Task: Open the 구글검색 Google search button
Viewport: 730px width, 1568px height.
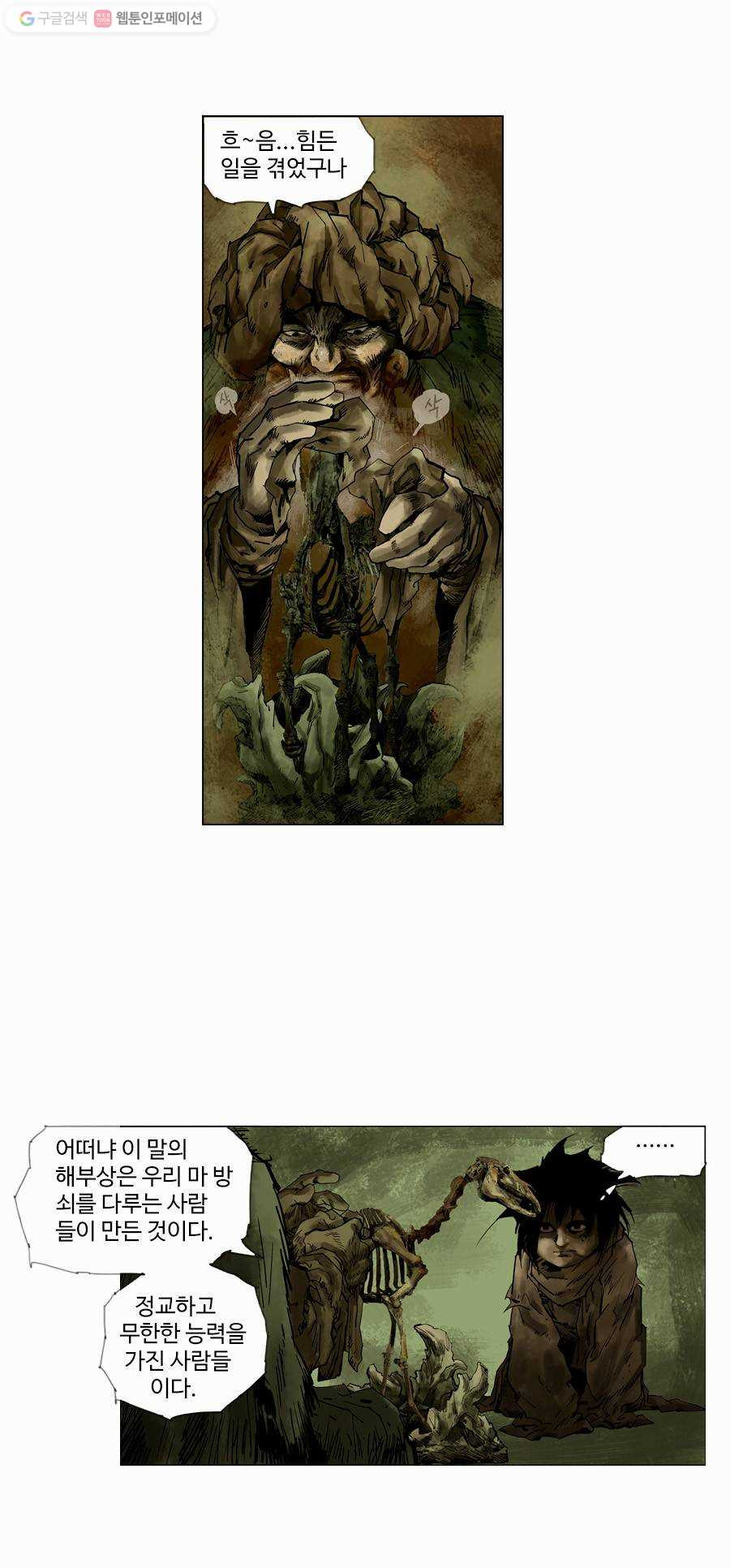Action: [x=53, y=19]
